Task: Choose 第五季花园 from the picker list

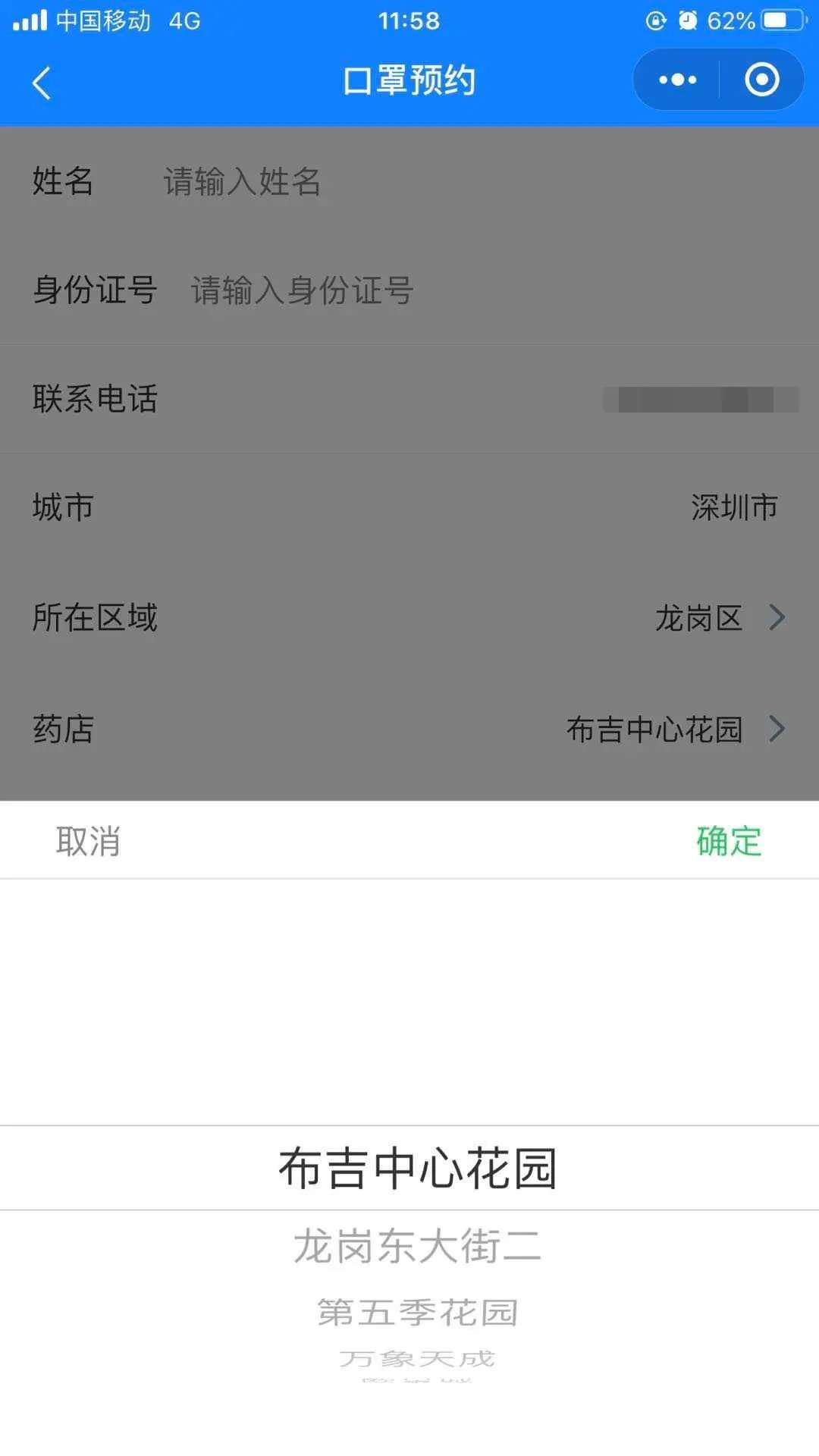Action: click(417, 1313)
